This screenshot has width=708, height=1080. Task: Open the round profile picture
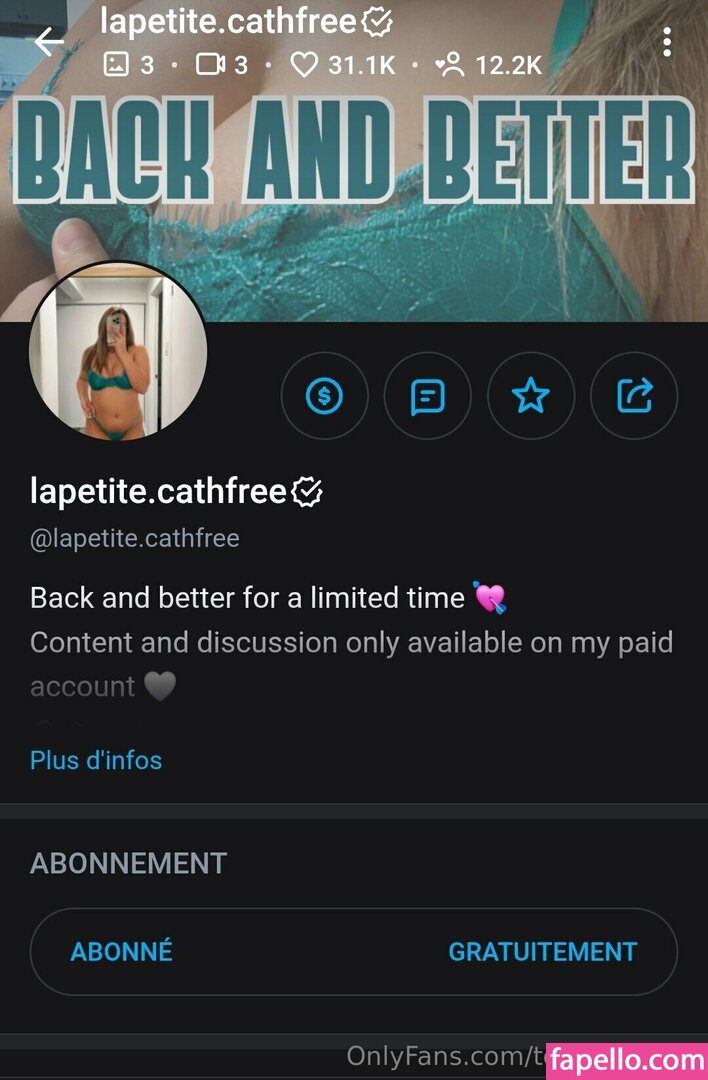coord(118,352)
